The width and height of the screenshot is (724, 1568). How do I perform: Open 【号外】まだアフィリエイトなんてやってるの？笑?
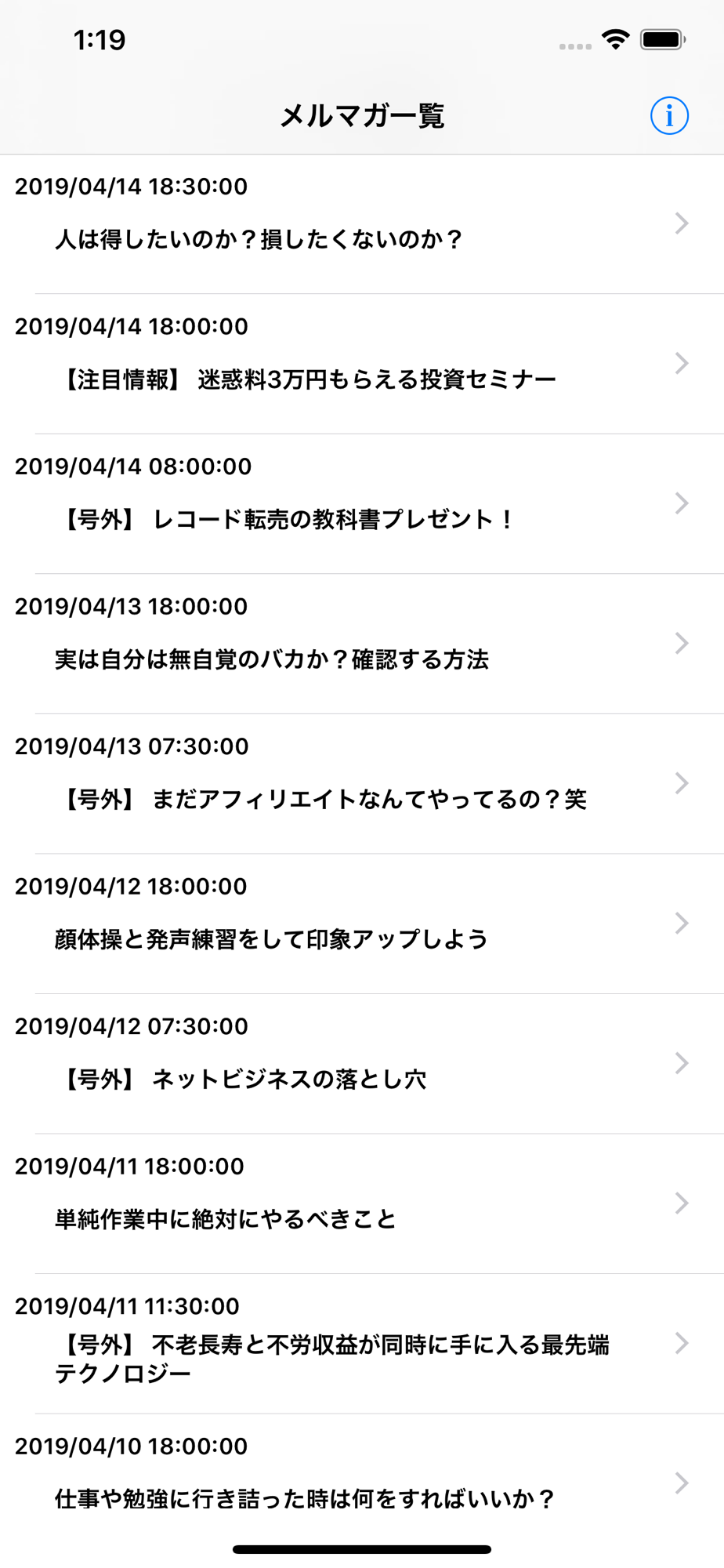click(x=362, y=784)
